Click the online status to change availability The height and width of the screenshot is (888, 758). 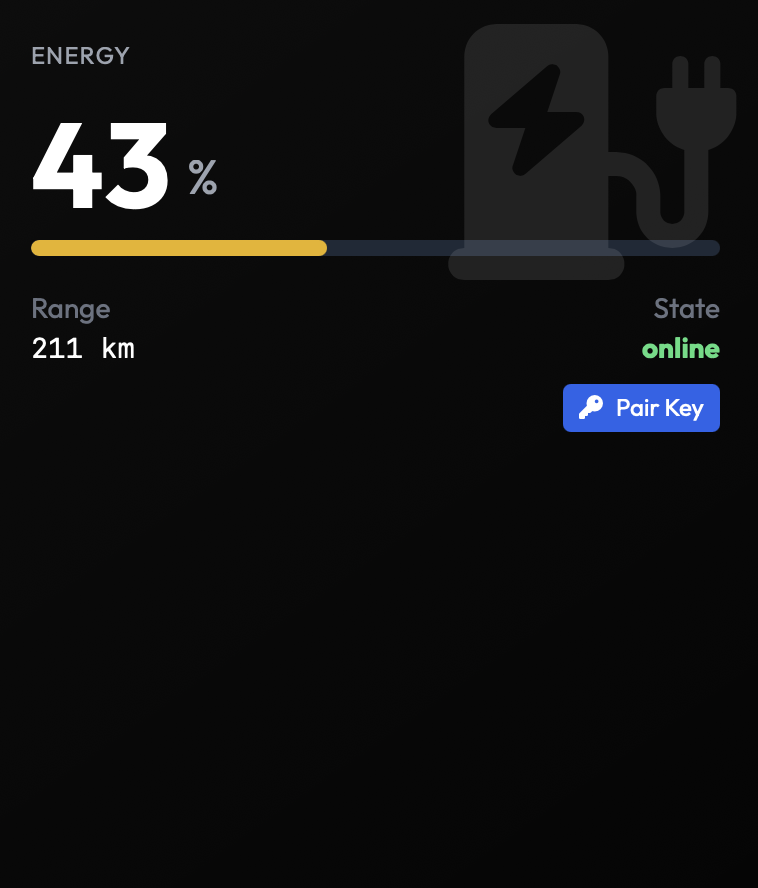click(x=681, y=348)
